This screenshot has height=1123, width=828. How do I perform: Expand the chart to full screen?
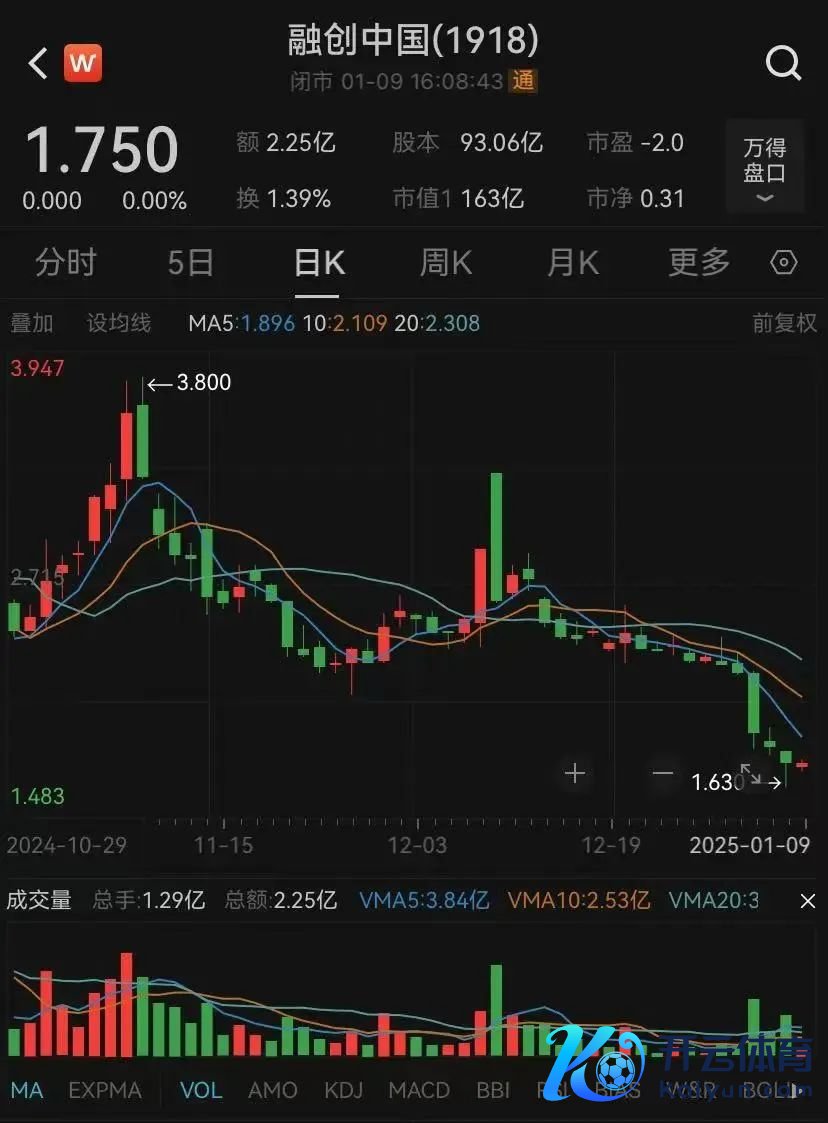tap(750, 773)
